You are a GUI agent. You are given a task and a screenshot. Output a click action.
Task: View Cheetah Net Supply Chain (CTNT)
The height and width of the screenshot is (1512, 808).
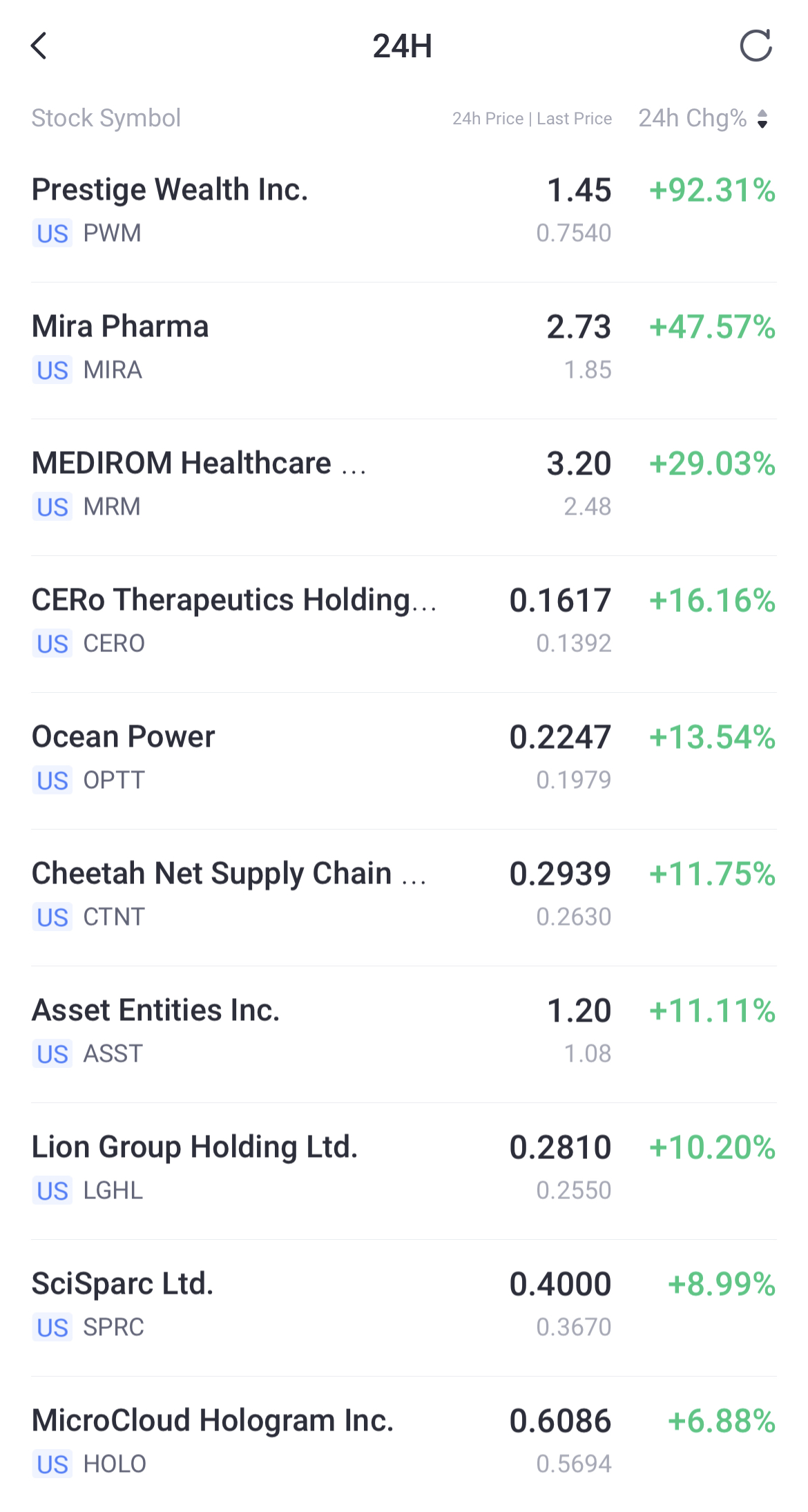point(403,894)
